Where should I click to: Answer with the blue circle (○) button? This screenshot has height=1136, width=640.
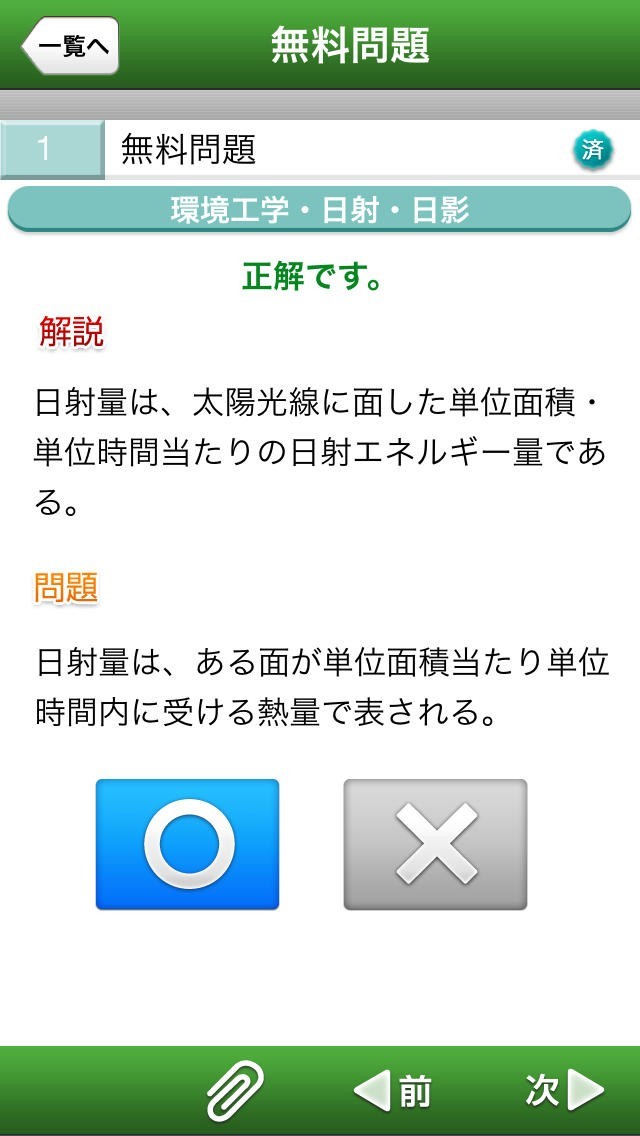click(x=187, y=845)
